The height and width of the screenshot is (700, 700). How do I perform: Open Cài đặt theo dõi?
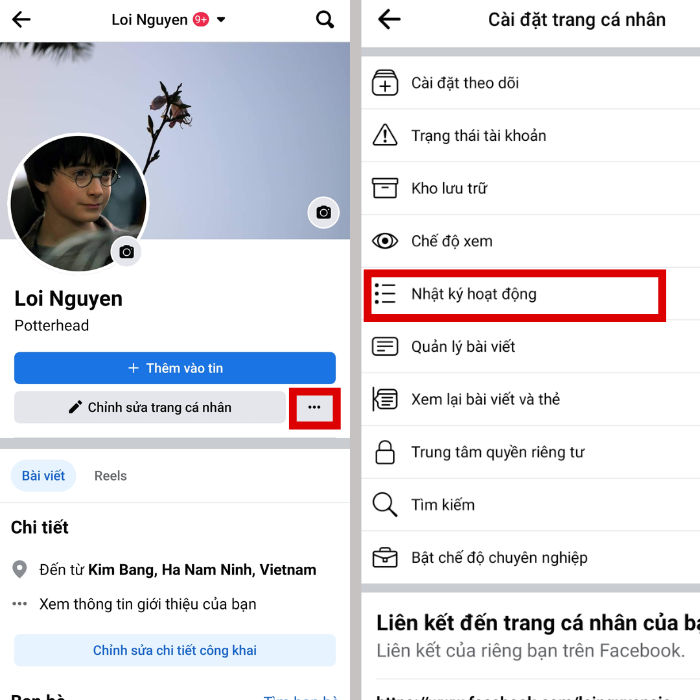[465, 83]
